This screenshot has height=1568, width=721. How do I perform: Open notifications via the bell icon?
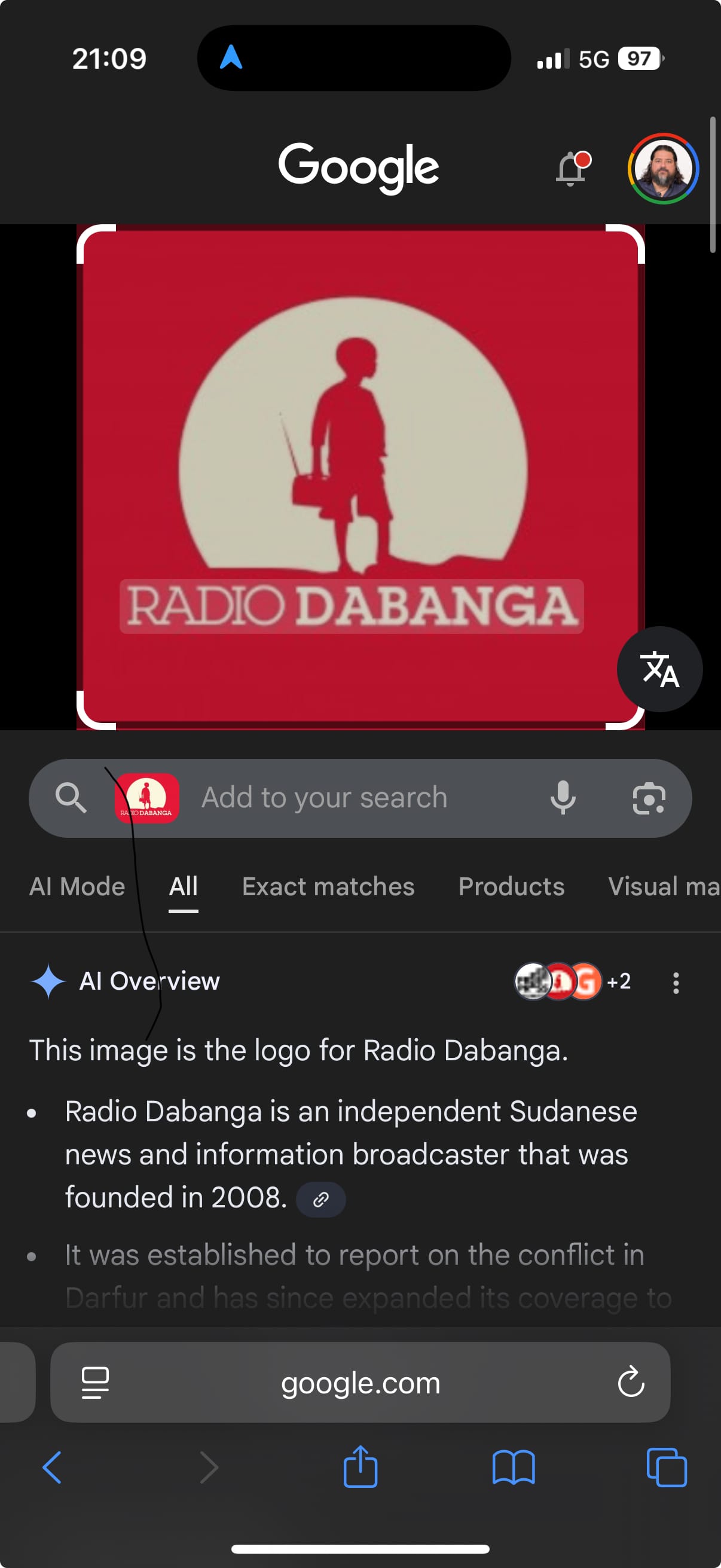[570, 169]
